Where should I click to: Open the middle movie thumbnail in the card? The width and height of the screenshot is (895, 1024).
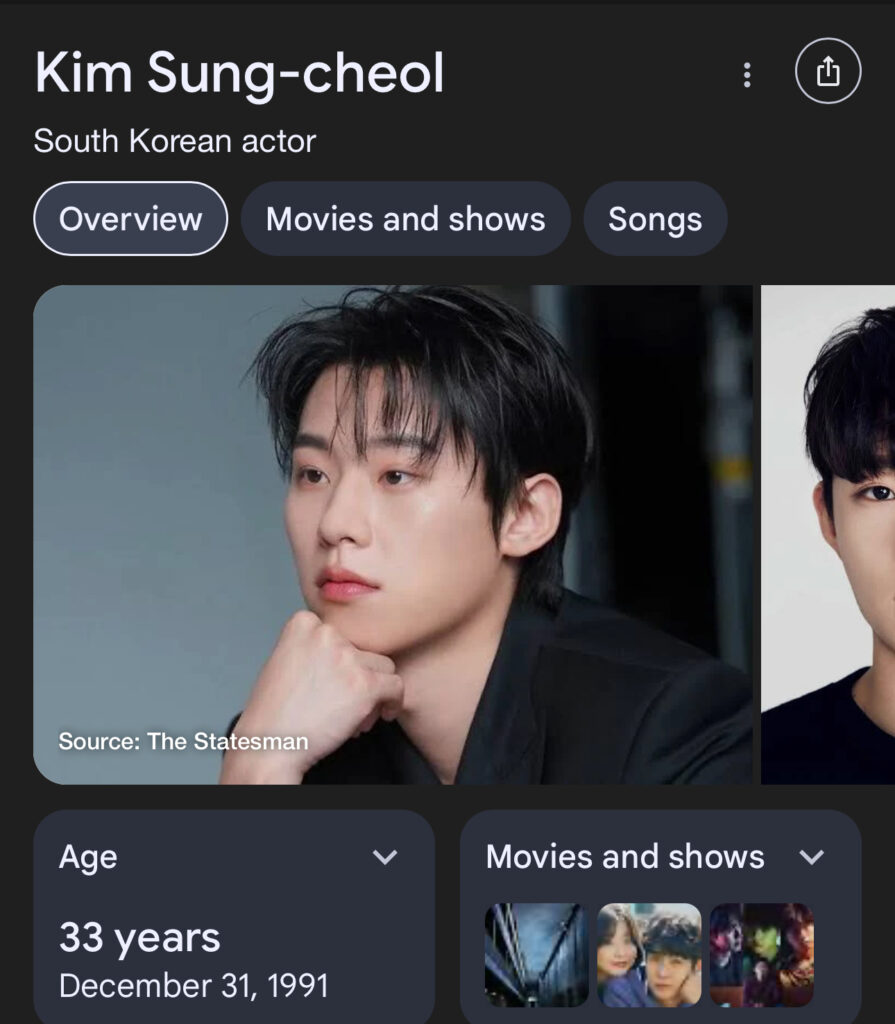(x=649, y=955)
